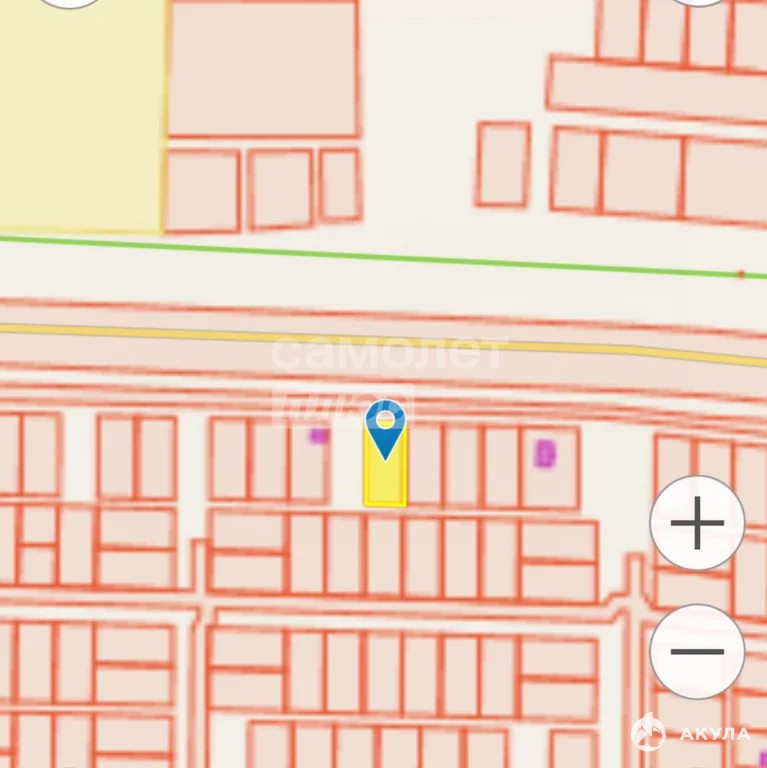
Task: Zoom out of the map
Action: coord(697,651)
